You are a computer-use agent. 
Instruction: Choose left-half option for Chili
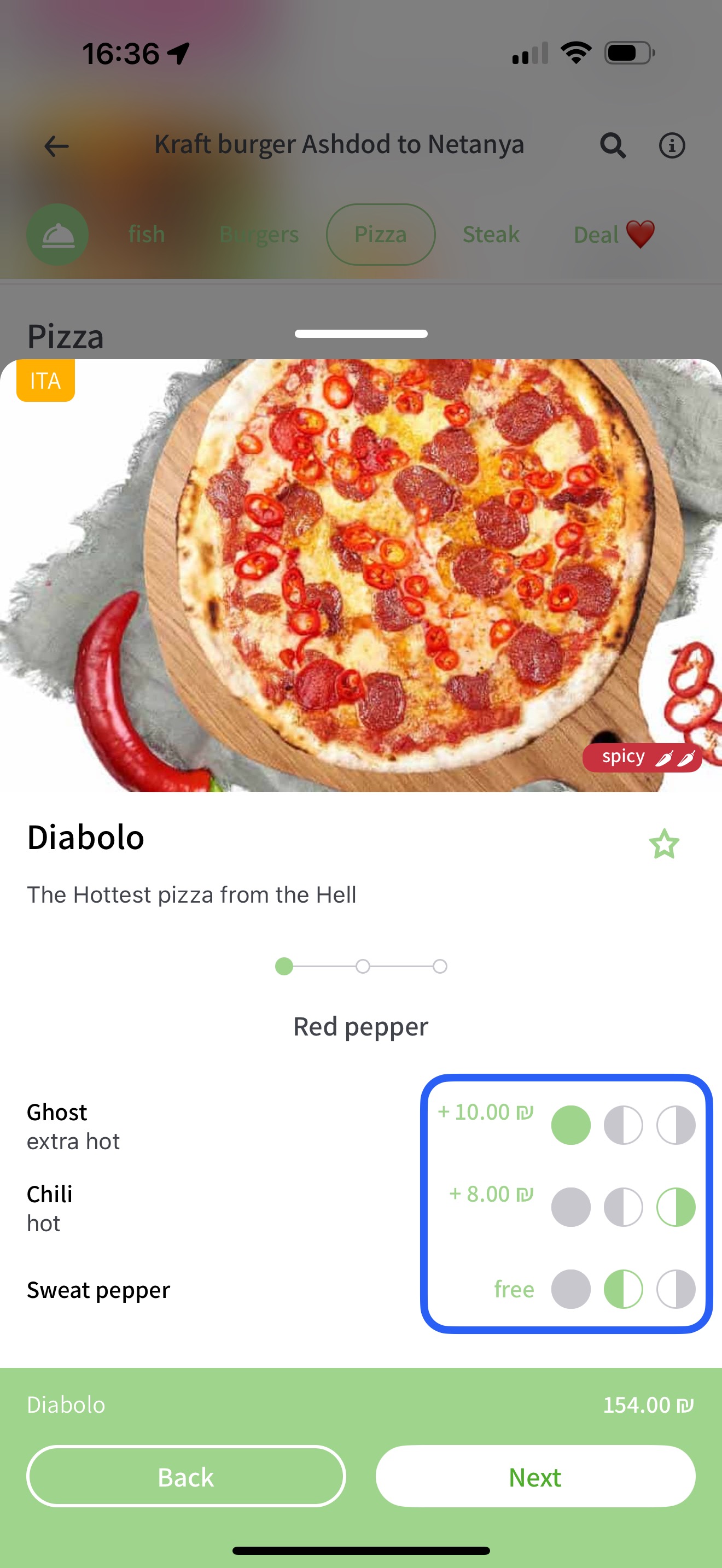point(623,1207)
